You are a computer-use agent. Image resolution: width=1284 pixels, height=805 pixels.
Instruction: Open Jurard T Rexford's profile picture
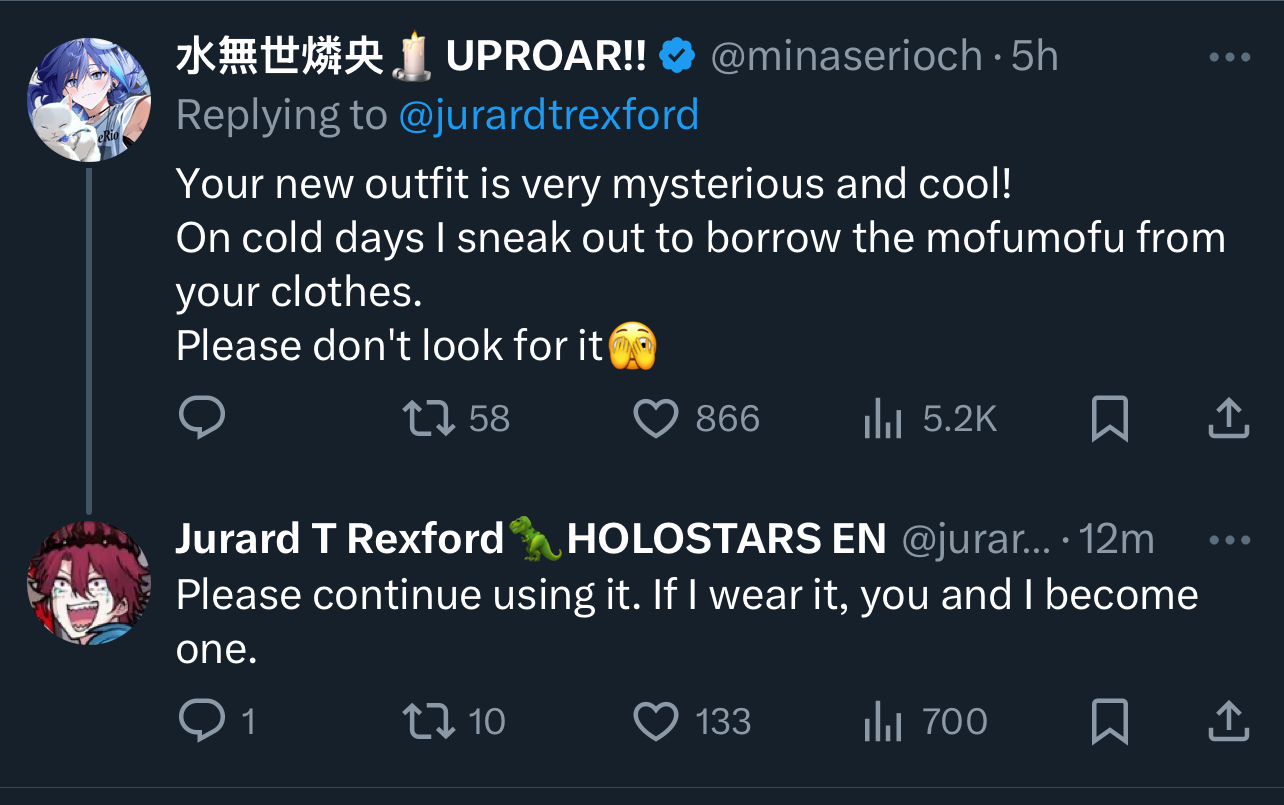(x=88, y=581)
